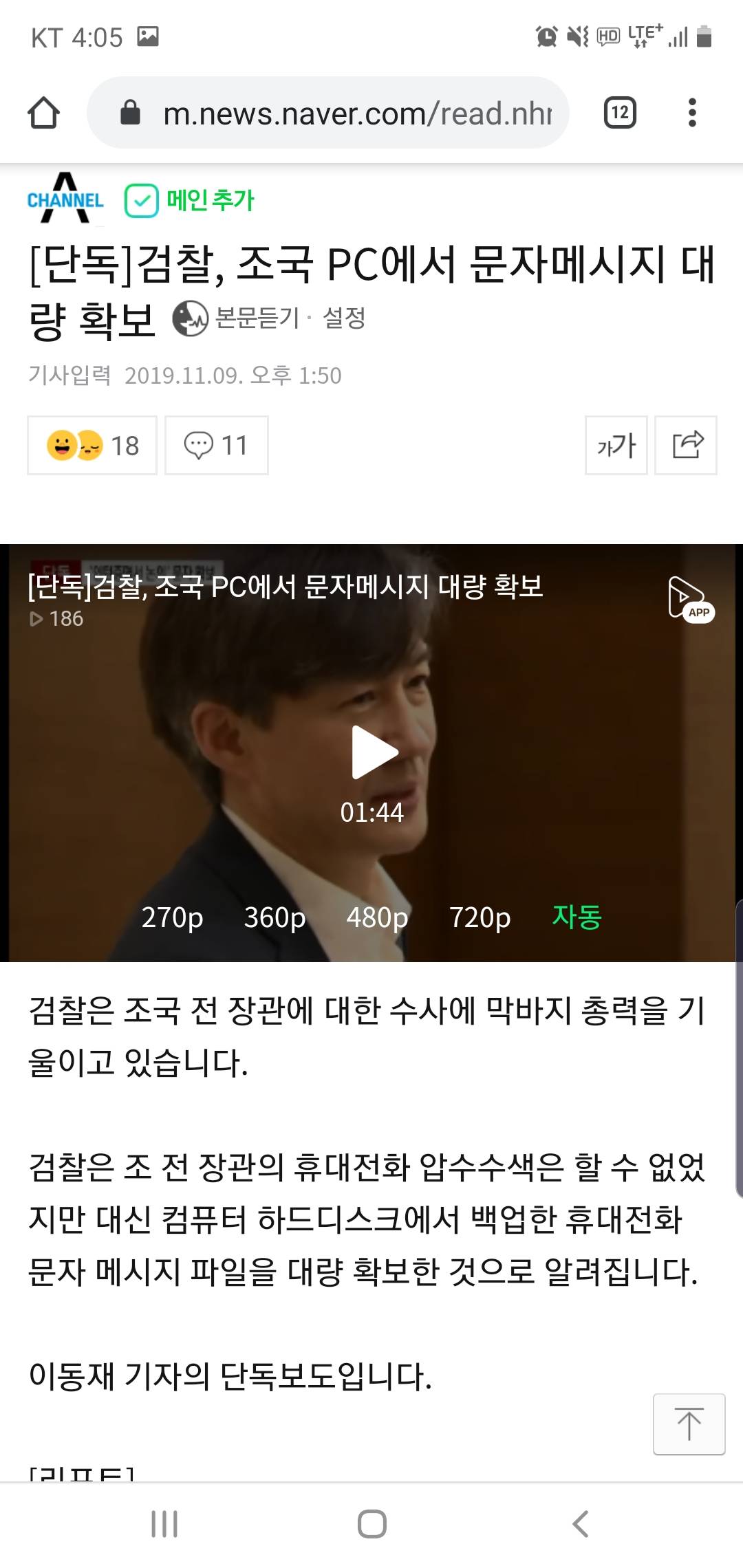Screen dimensions: 743x1568
Task: Add Channel A to main with 메인추가
Action: tap(190, 201)
